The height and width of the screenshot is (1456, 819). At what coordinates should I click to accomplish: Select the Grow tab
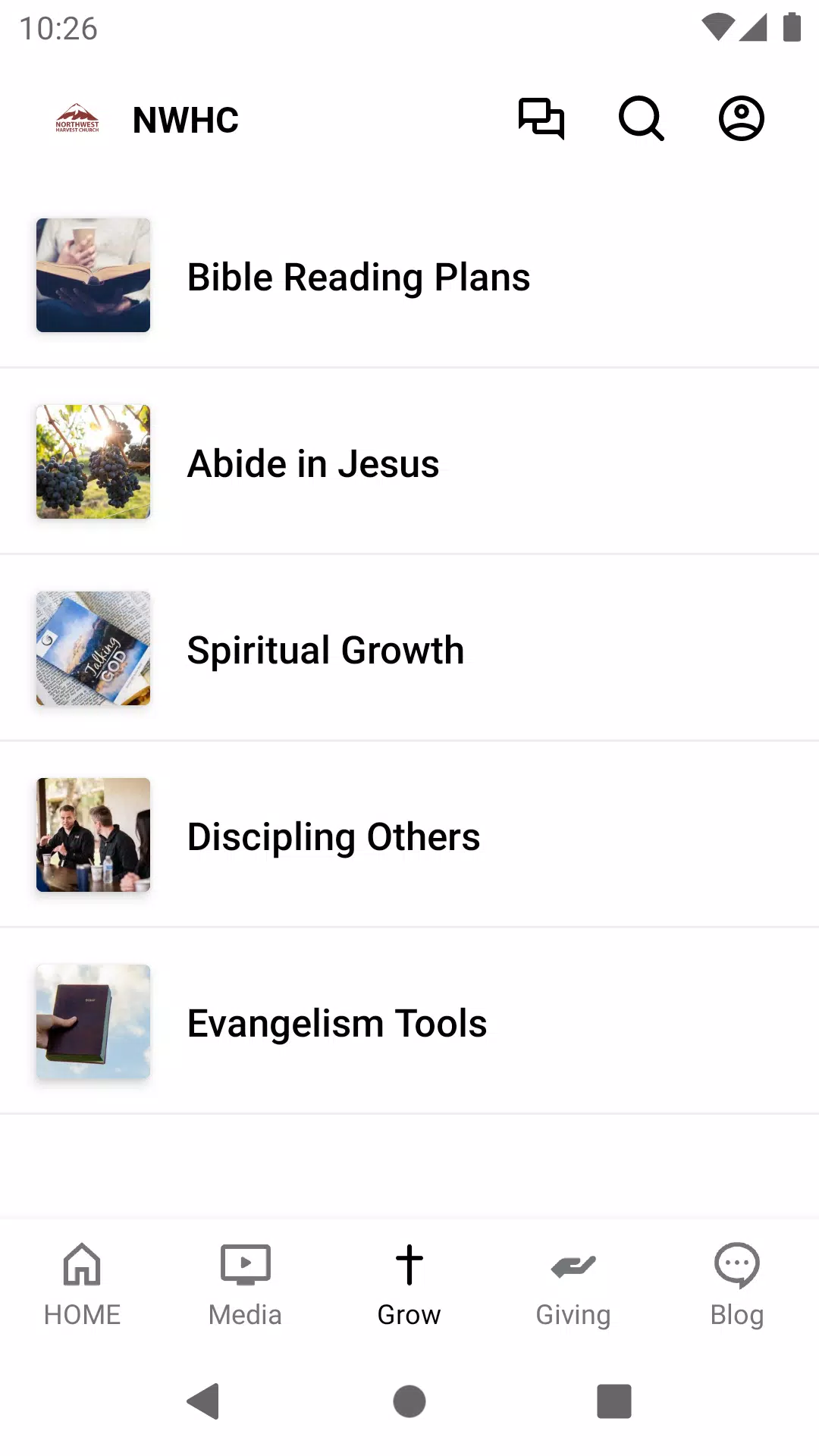pyautogui.click(x=409, y=1285)
